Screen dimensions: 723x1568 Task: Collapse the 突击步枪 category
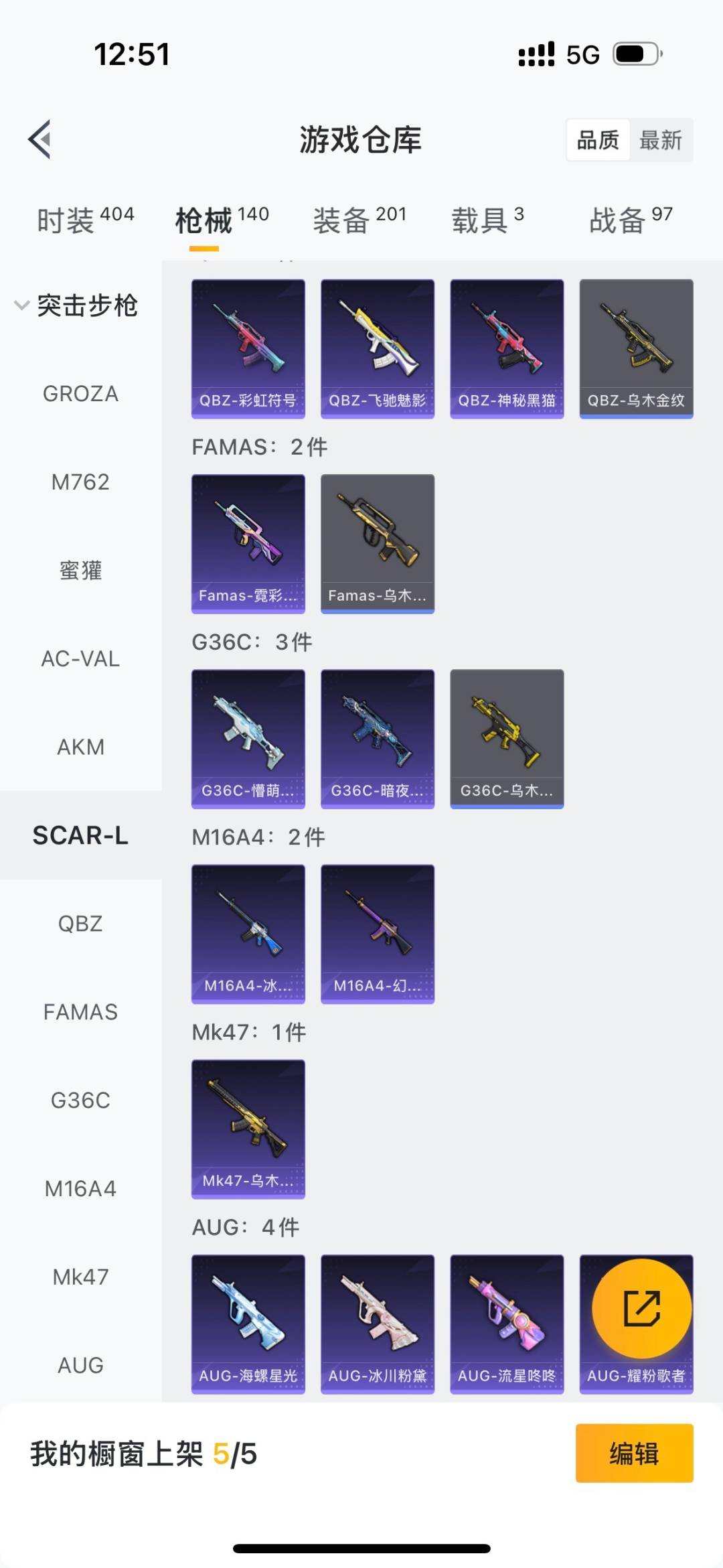pyautogui.click(x=76, y=305)
